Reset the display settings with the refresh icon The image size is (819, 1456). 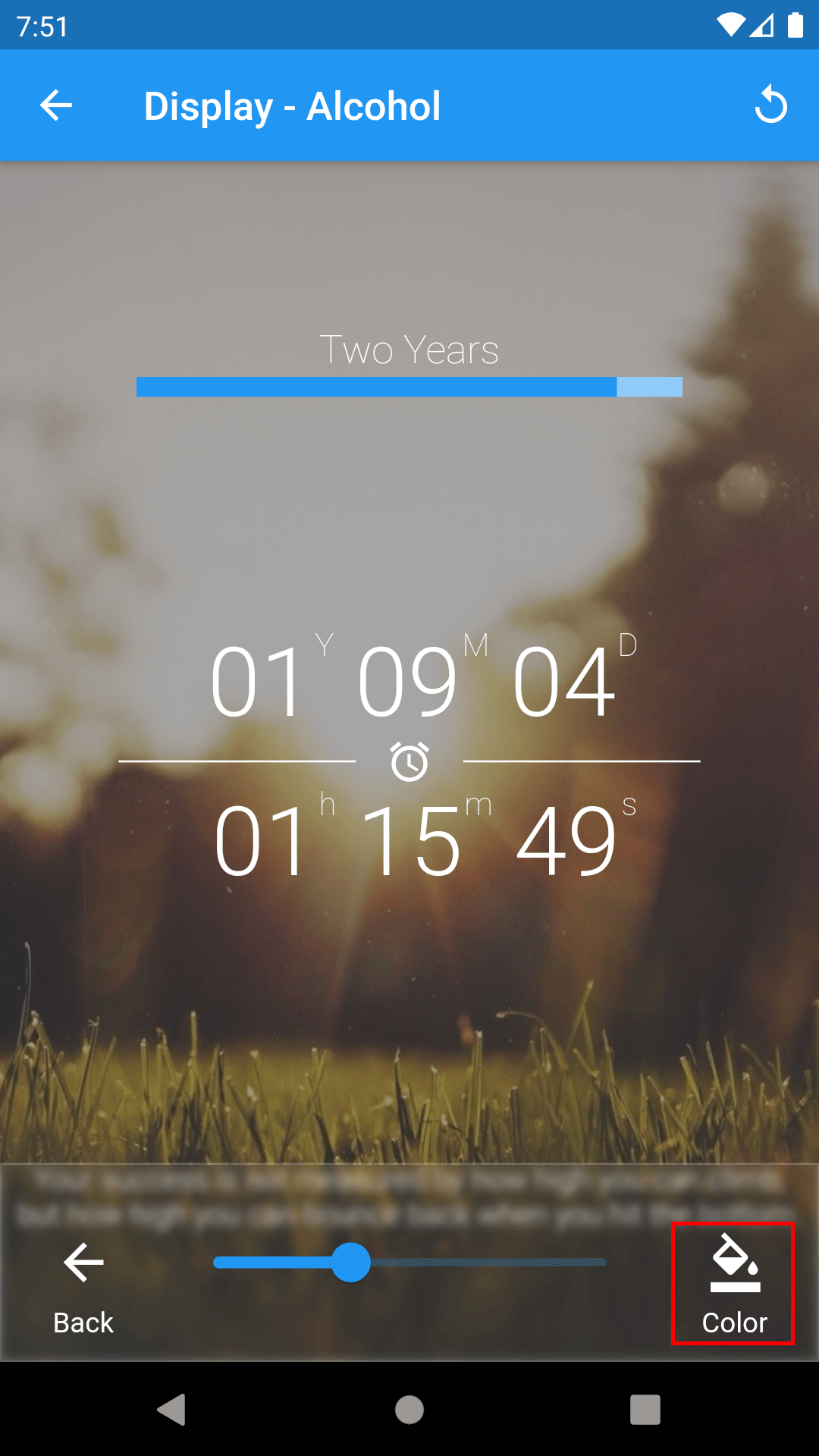point(770,105)
